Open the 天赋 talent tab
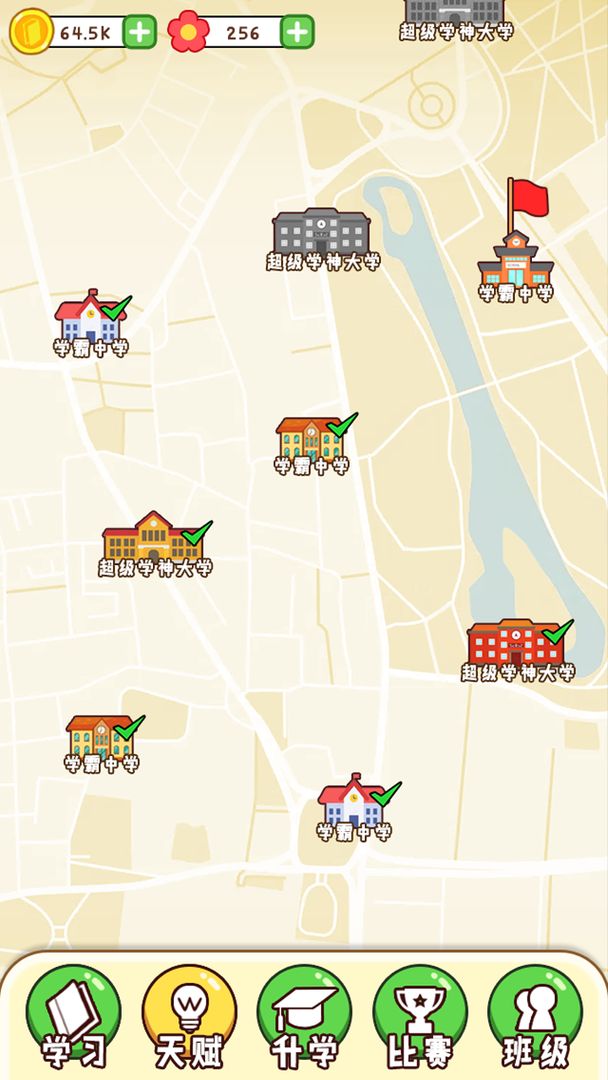The width and height of the screenshot is (608, 1080). 189,1015
